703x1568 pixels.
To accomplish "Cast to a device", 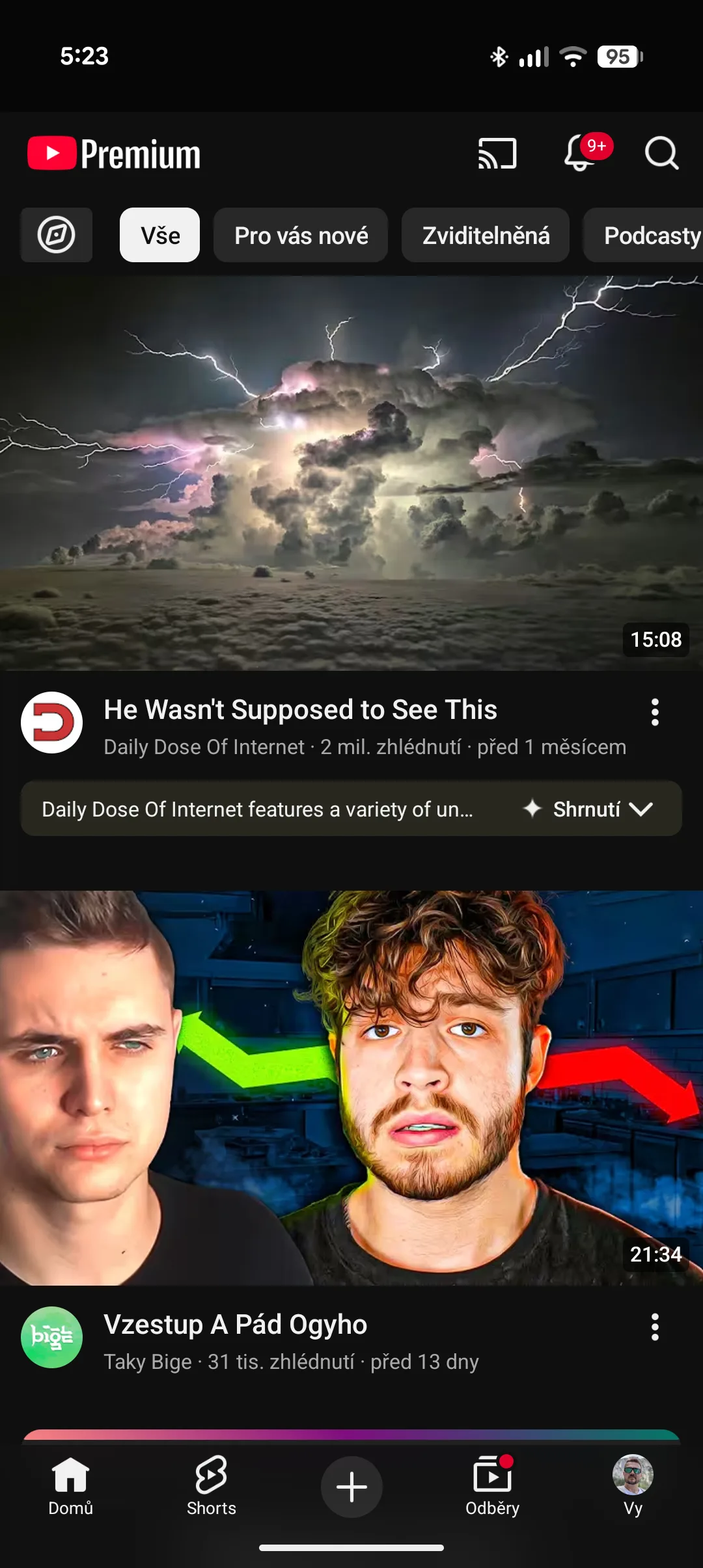I will click(497, 154).
